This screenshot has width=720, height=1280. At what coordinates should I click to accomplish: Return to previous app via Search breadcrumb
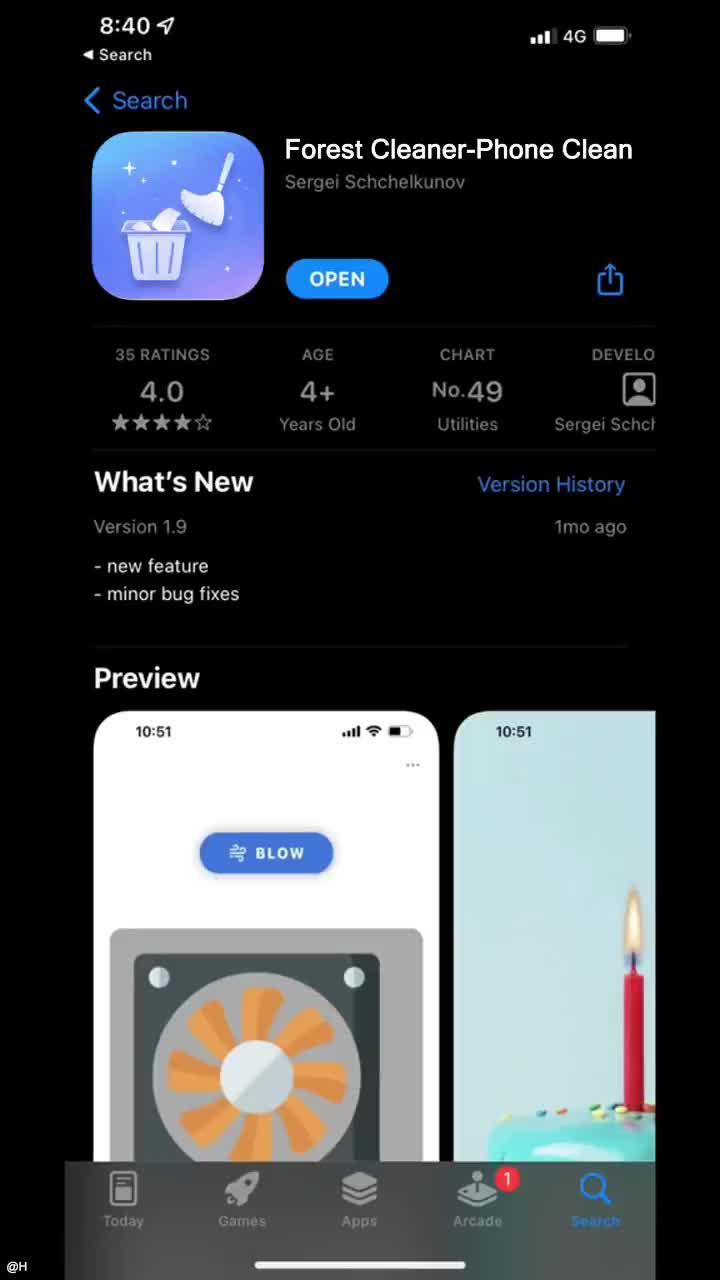coord(117,55)
